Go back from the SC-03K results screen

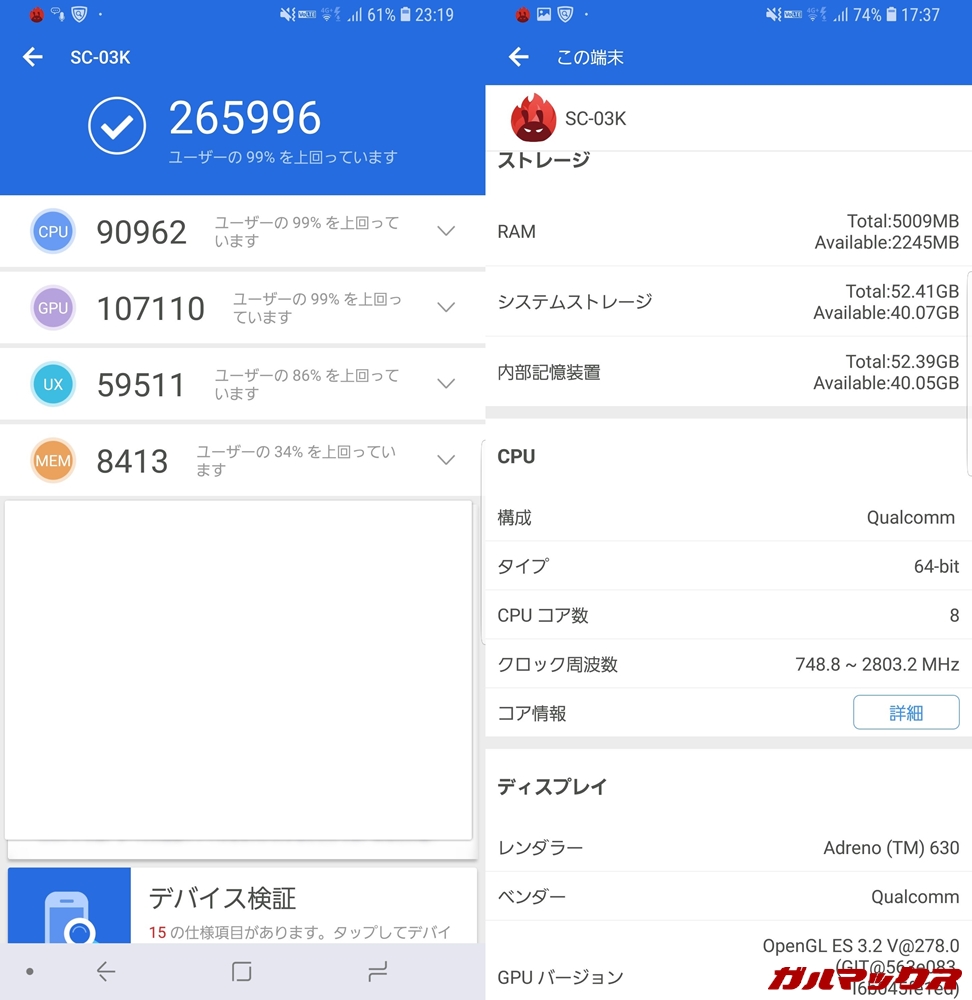coord(32,57)
